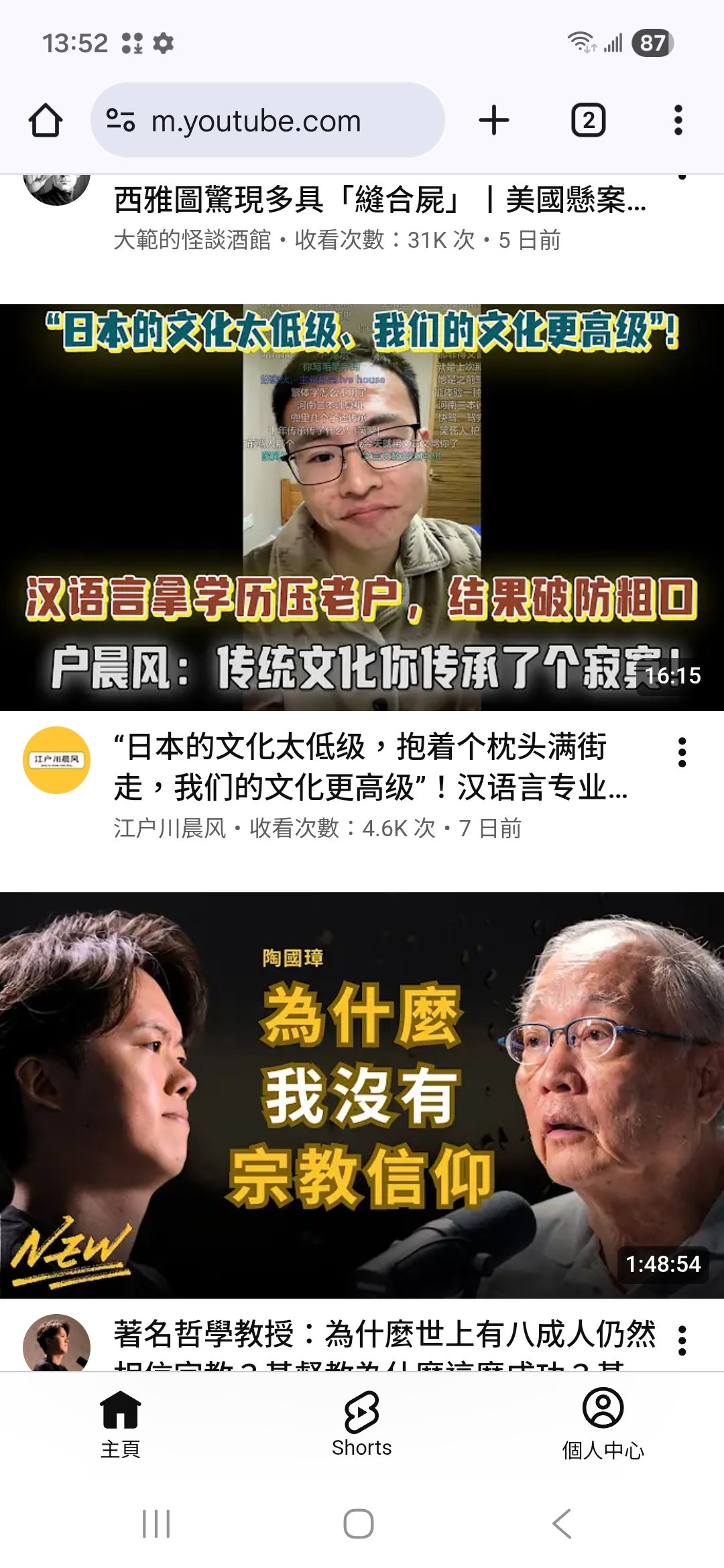Tap the system back button
Viewport: 724px width, 1568px height.
pyautogui.click(x=562, y=1524)
